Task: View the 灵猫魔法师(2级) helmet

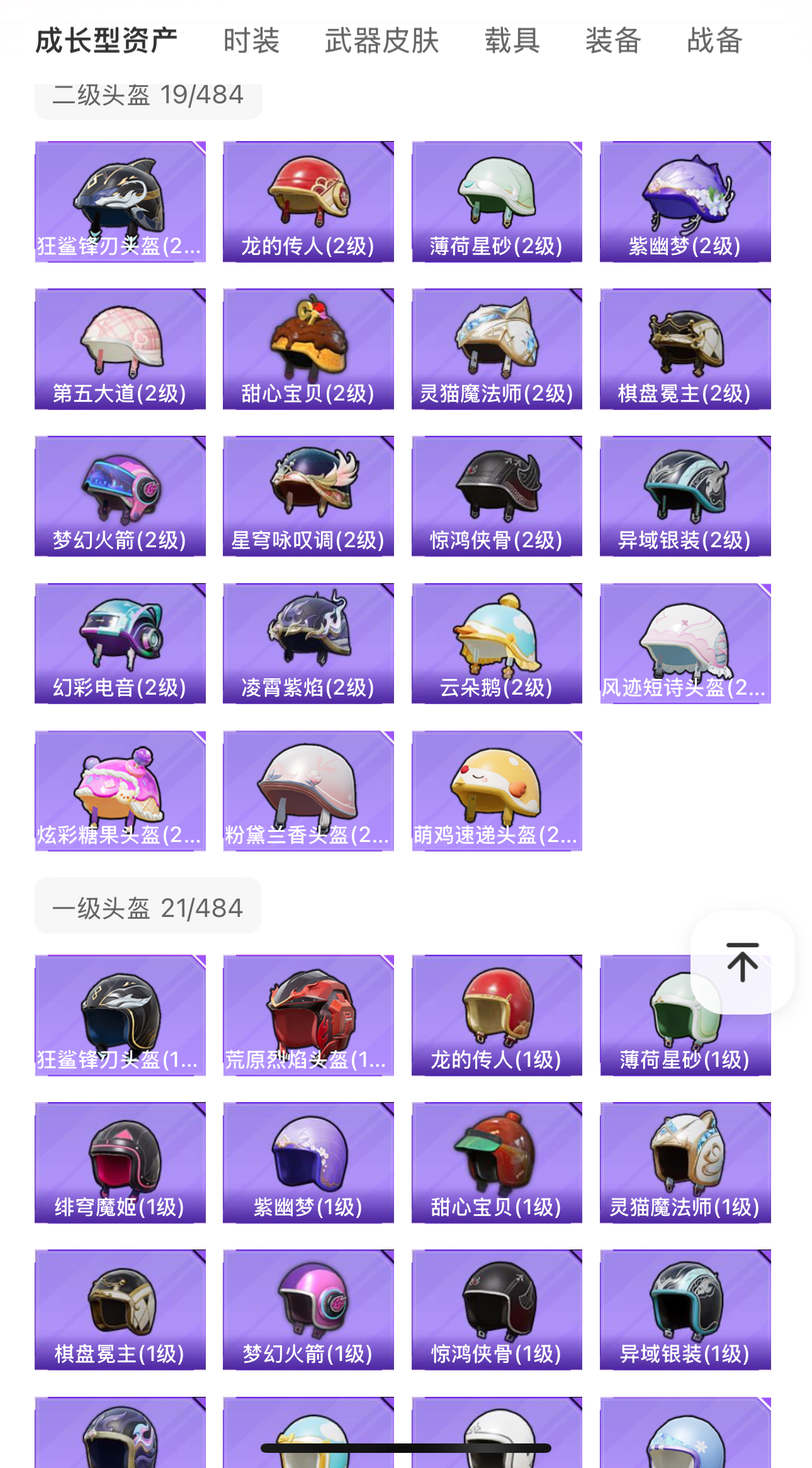Action: tap(497, 349)
